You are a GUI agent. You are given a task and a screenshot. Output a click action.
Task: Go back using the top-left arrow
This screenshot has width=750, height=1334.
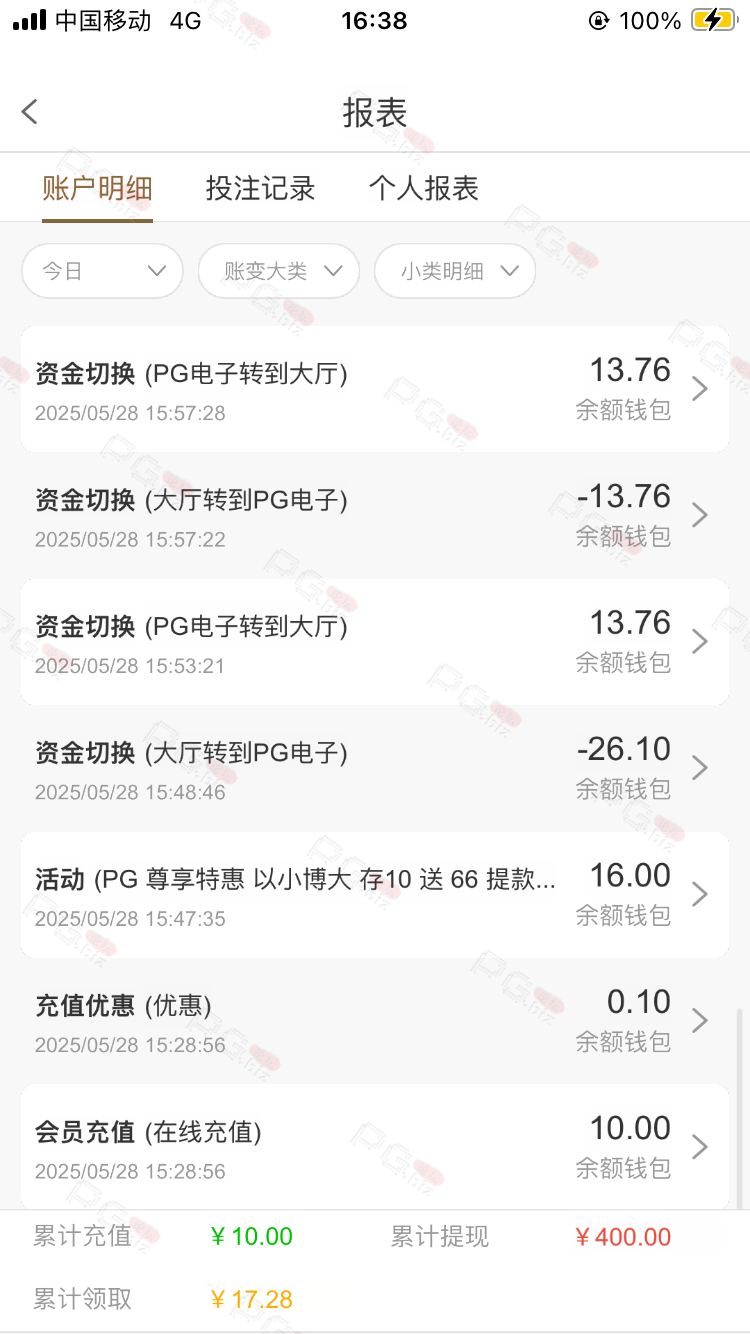[30, 111]
